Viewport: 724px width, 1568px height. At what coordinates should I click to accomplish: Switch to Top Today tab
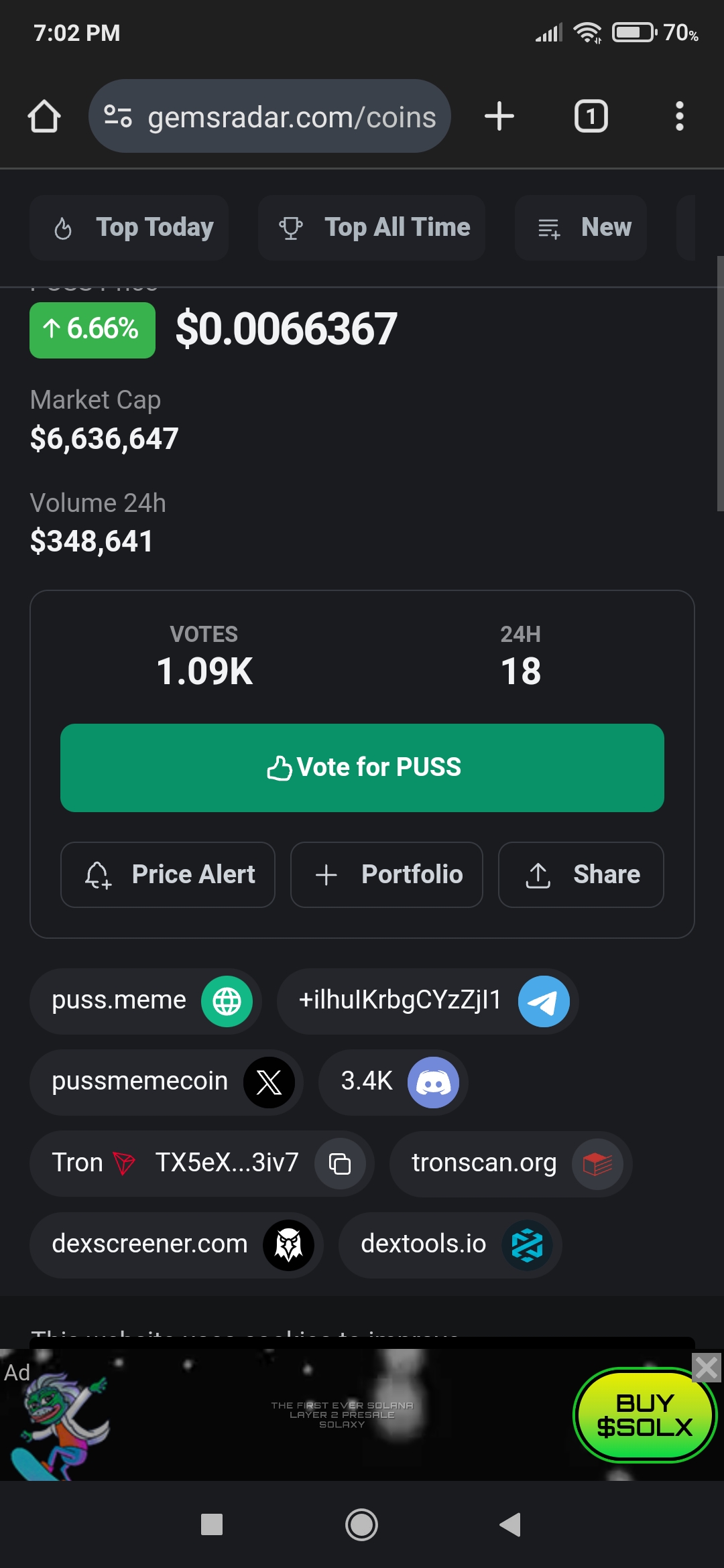[129, 228]
